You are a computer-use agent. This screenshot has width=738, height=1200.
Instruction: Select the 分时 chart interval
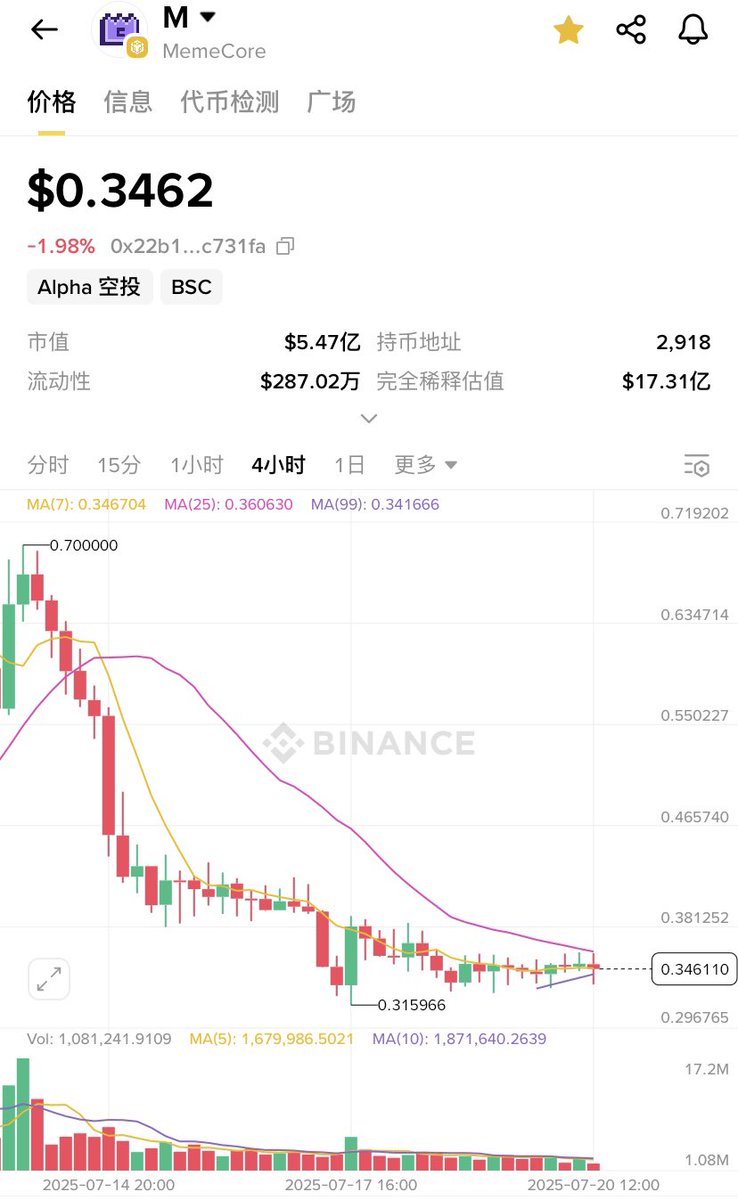point(48,465)
